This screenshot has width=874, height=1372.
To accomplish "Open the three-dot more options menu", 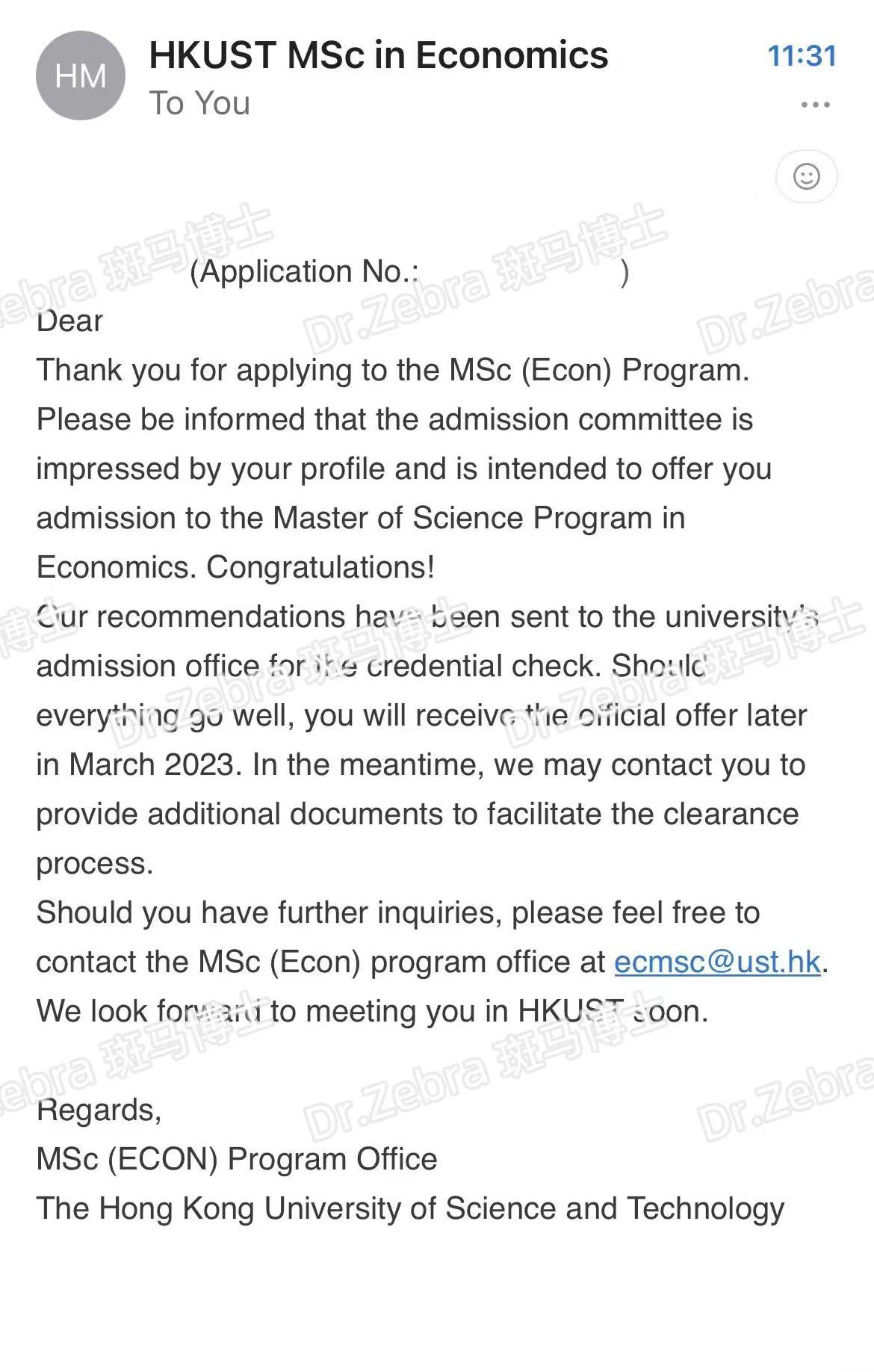I will pos(815,105).
